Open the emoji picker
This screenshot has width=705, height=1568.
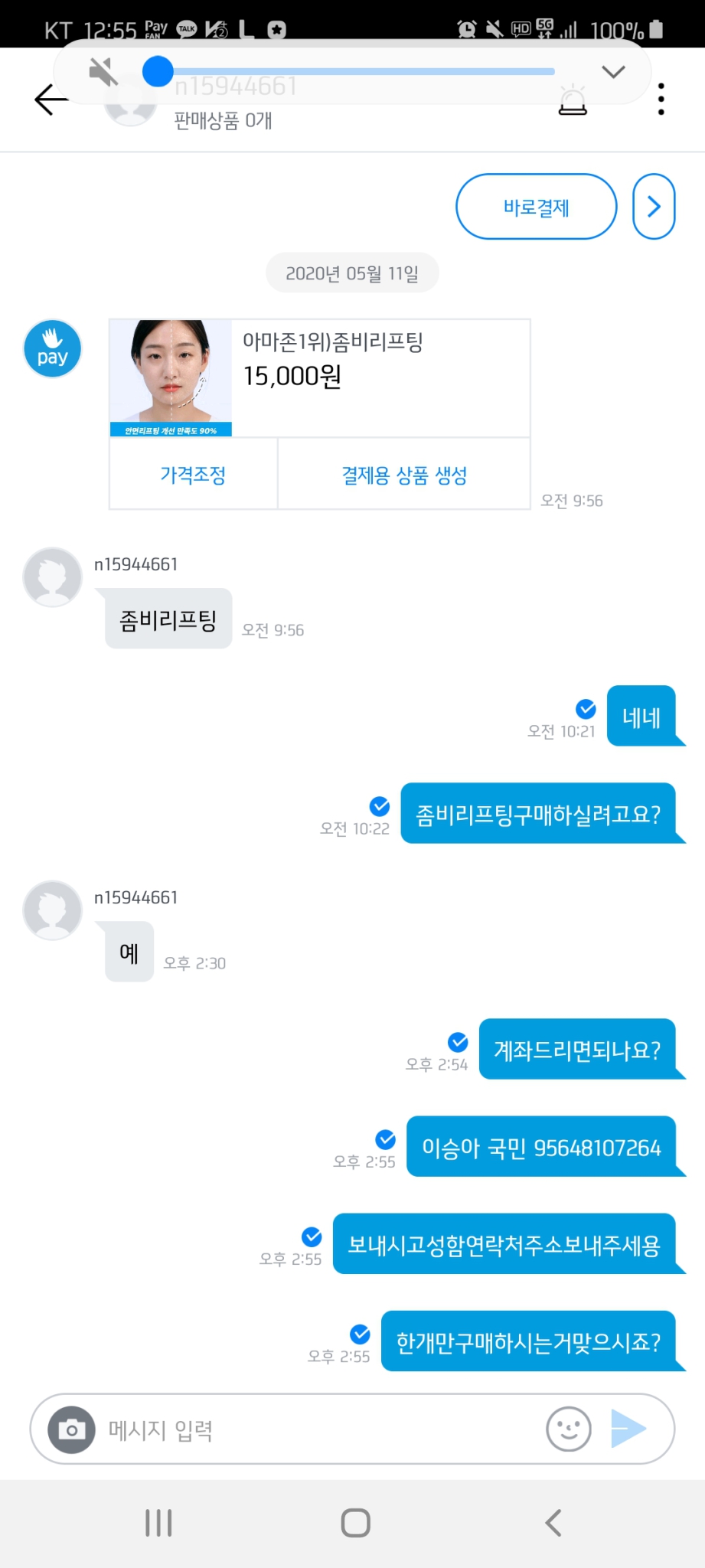567,1429
